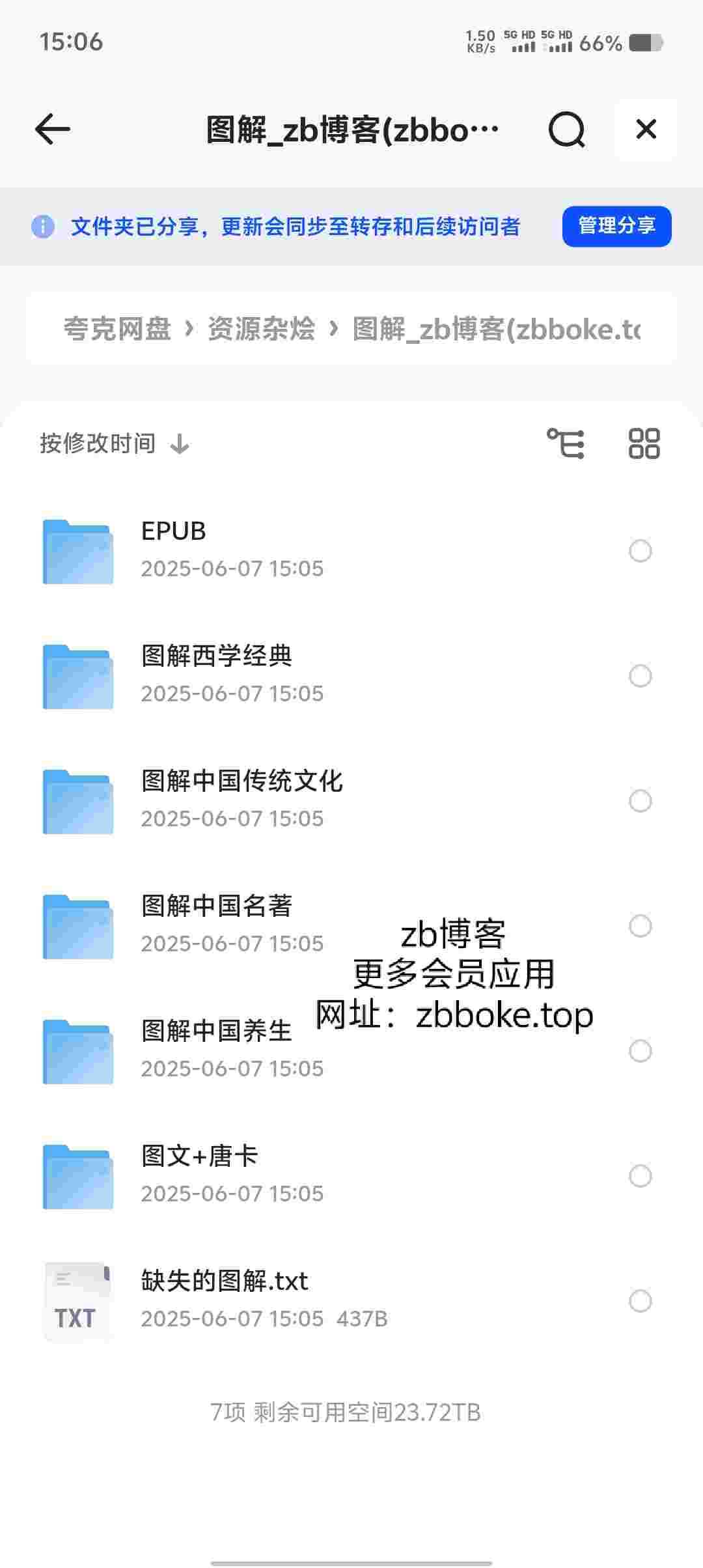Go to 夸克网盘 in the breadcrumb
The image size is (703, 1568).
click(117, 329)
